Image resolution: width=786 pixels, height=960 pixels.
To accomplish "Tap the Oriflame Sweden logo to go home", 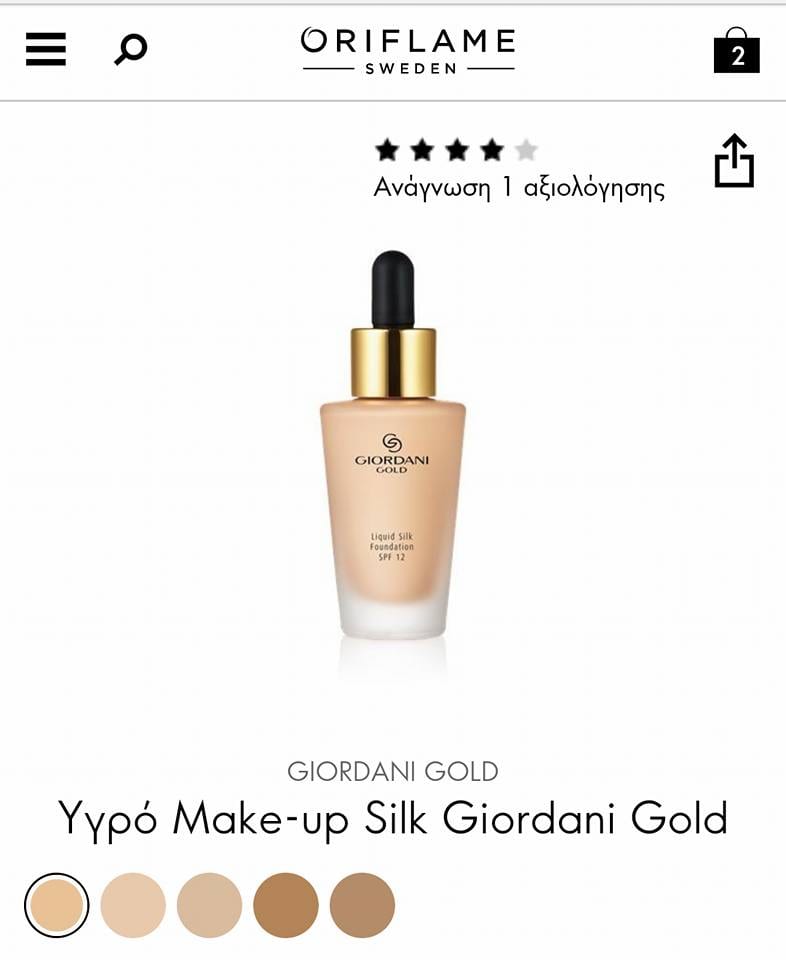I will 408,50.
